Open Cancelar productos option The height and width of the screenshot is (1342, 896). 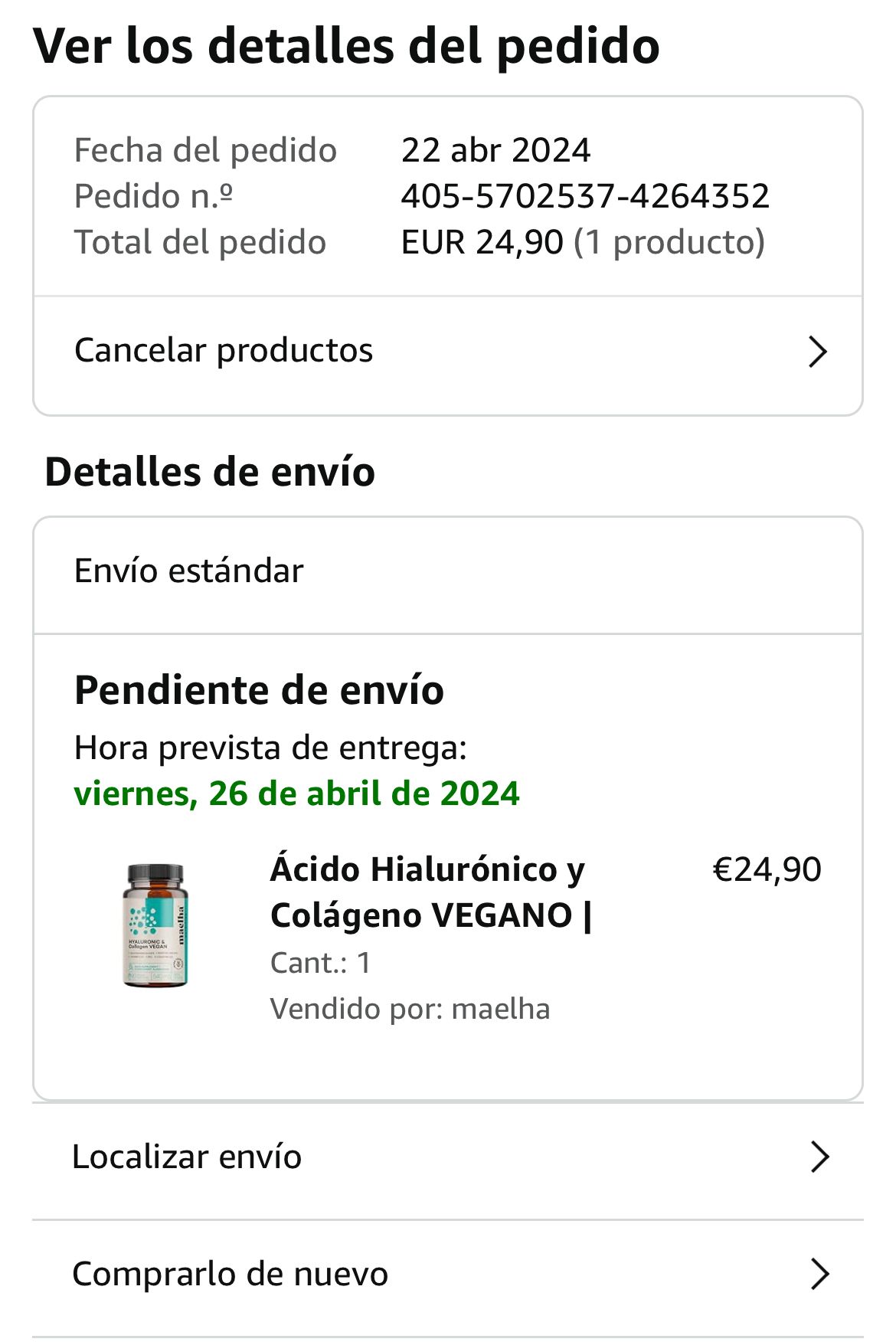pyautogui.click(x=447, y=352)
